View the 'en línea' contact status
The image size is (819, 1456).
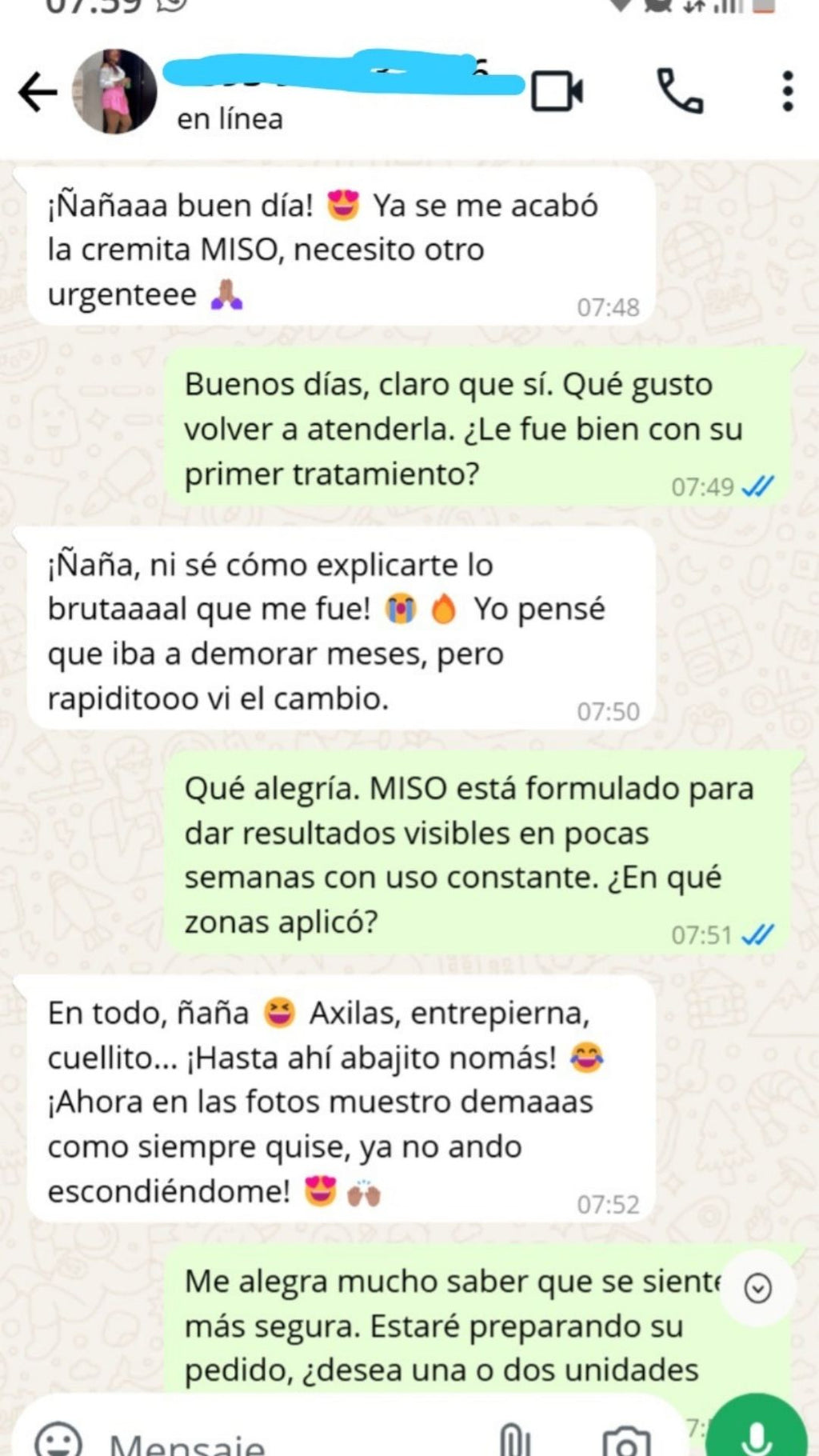coord(229,121)
